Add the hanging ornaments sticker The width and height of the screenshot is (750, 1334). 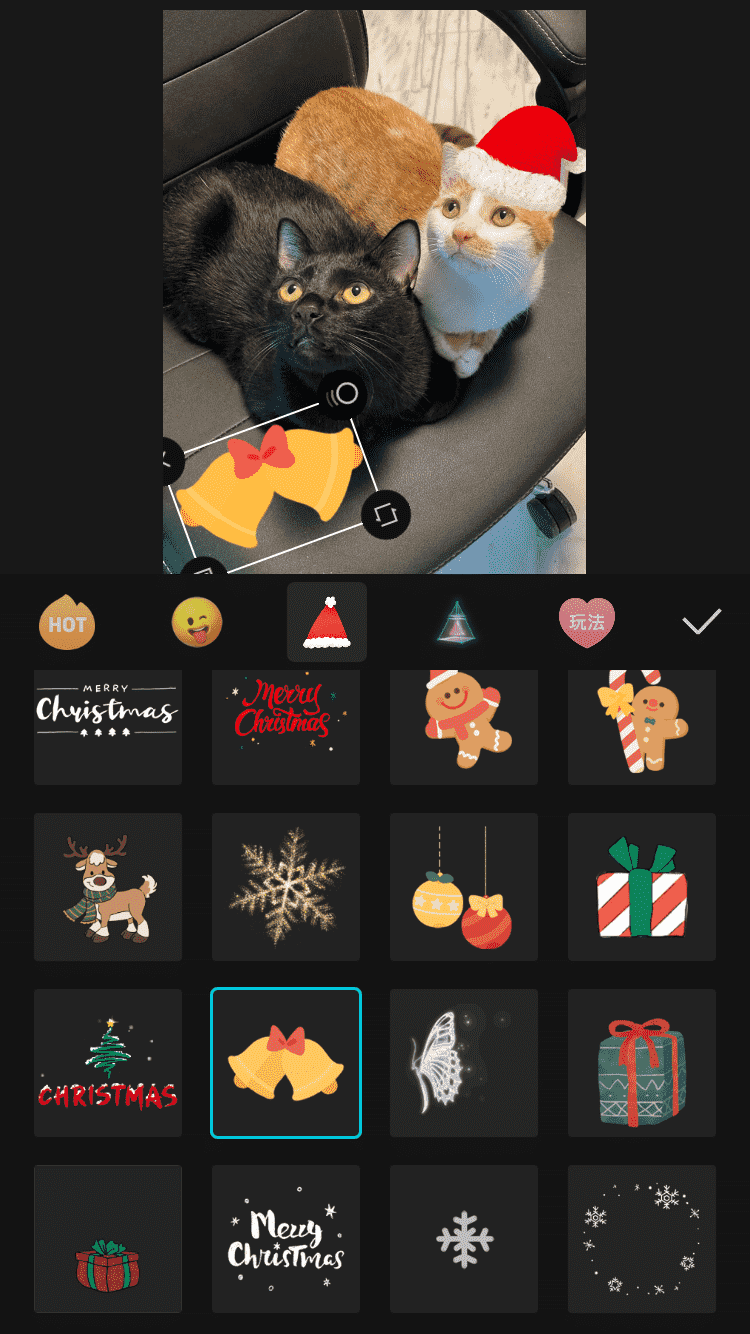464,887
